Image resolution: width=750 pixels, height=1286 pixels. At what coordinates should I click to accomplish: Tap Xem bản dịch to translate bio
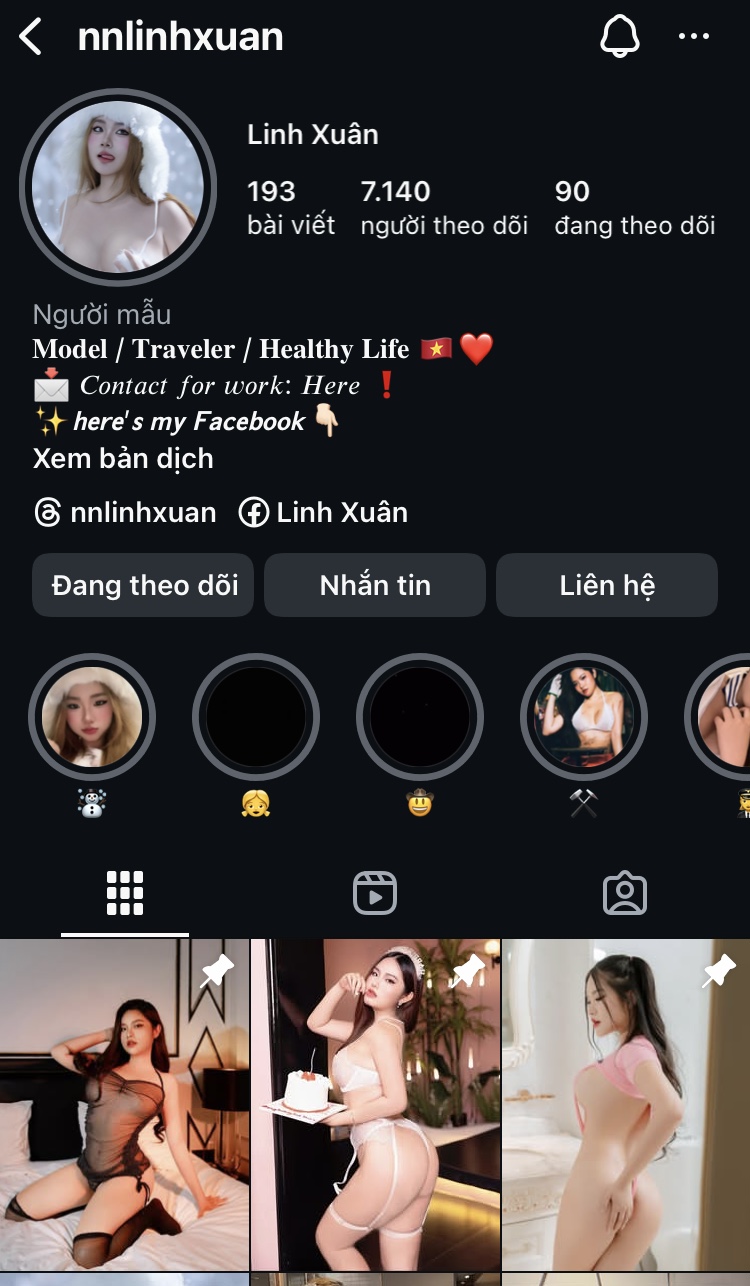point(123,459)
